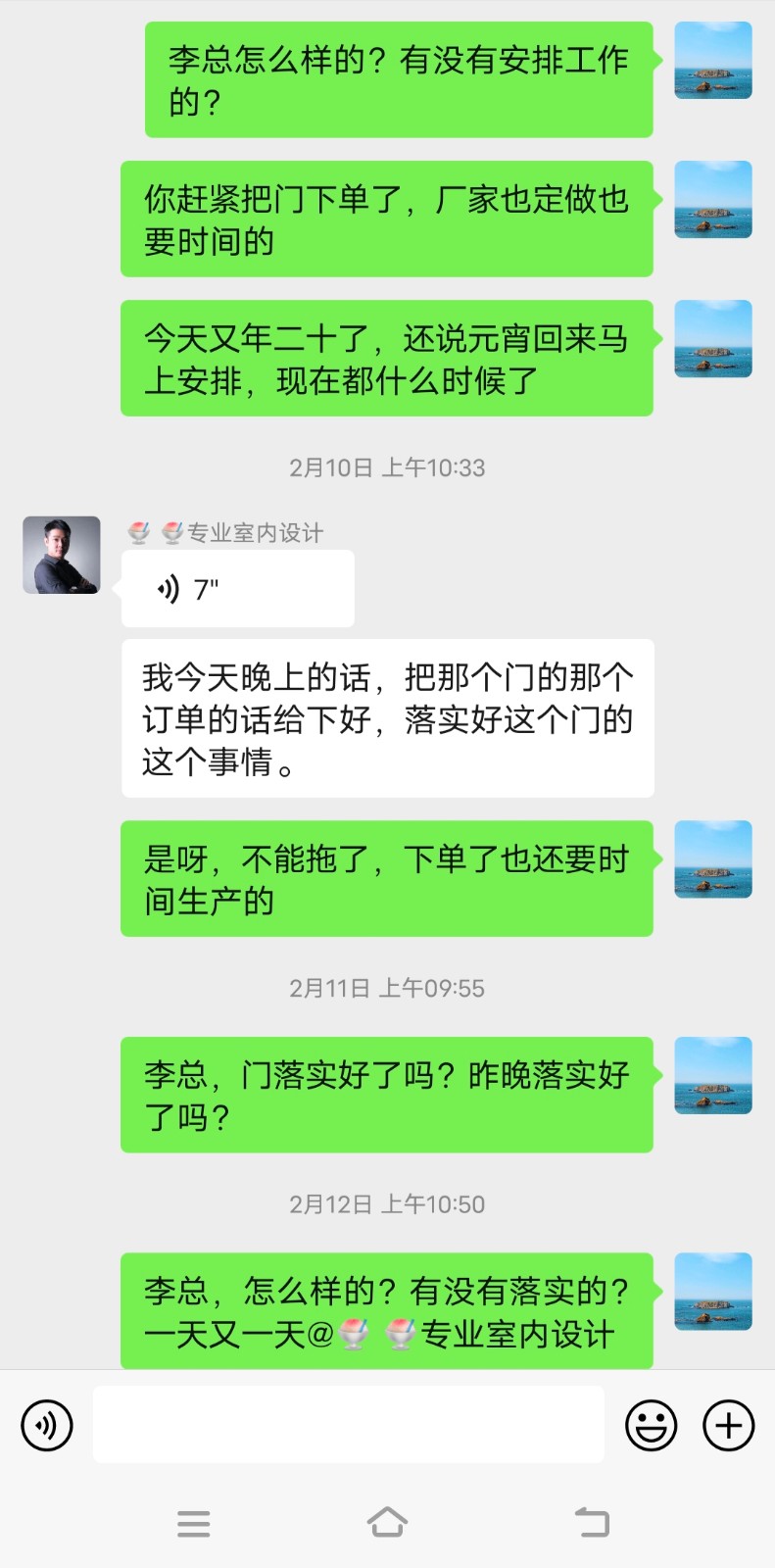Open the plus attachment menu

coord(729,1424)
